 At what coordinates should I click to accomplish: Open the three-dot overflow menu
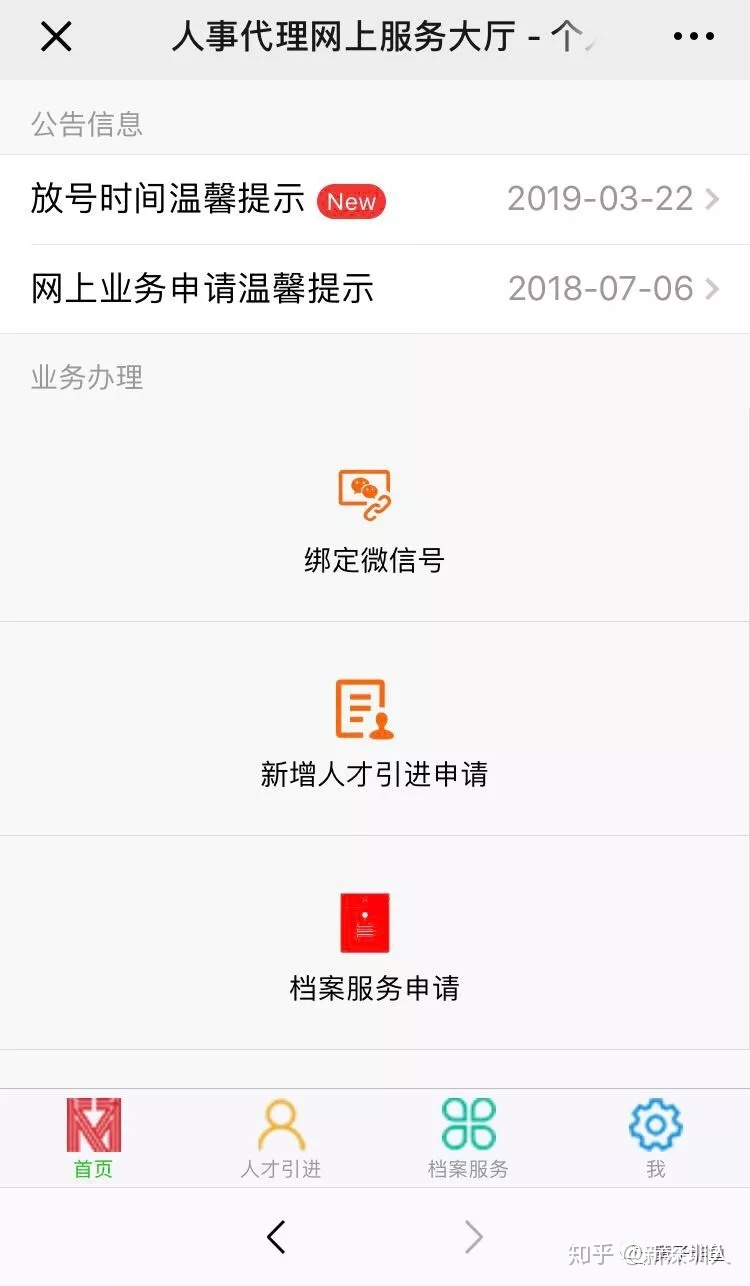(693, 37)
